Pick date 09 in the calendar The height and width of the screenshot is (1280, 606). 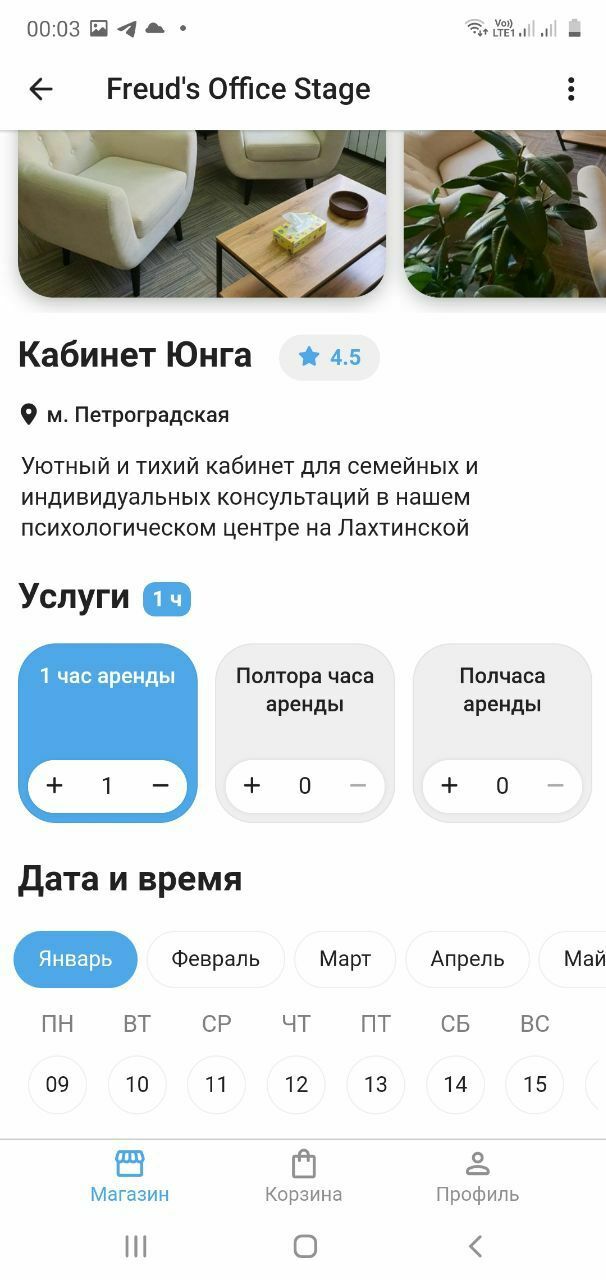click(x=57, y=1084)
